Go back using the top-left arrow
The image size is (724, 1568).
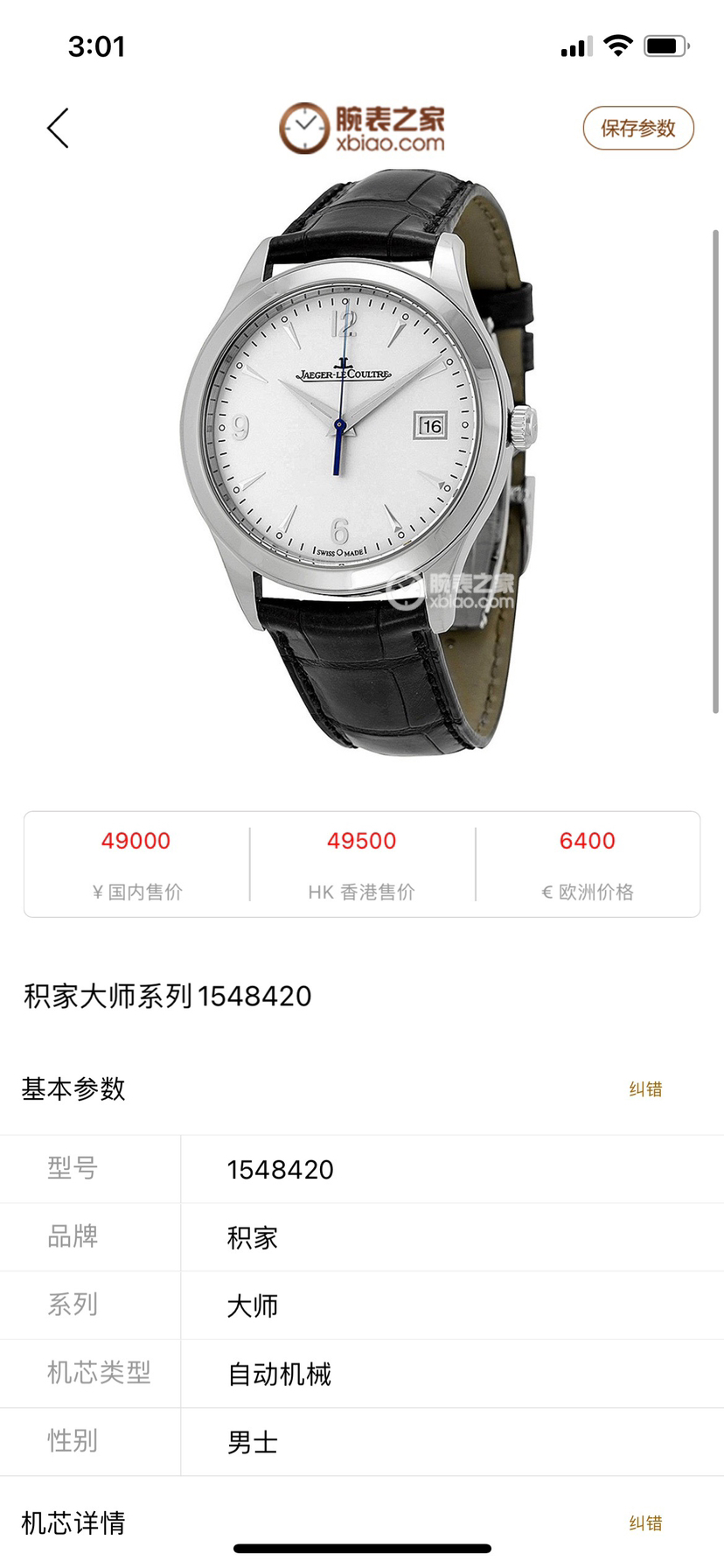(x=58, y=129)
